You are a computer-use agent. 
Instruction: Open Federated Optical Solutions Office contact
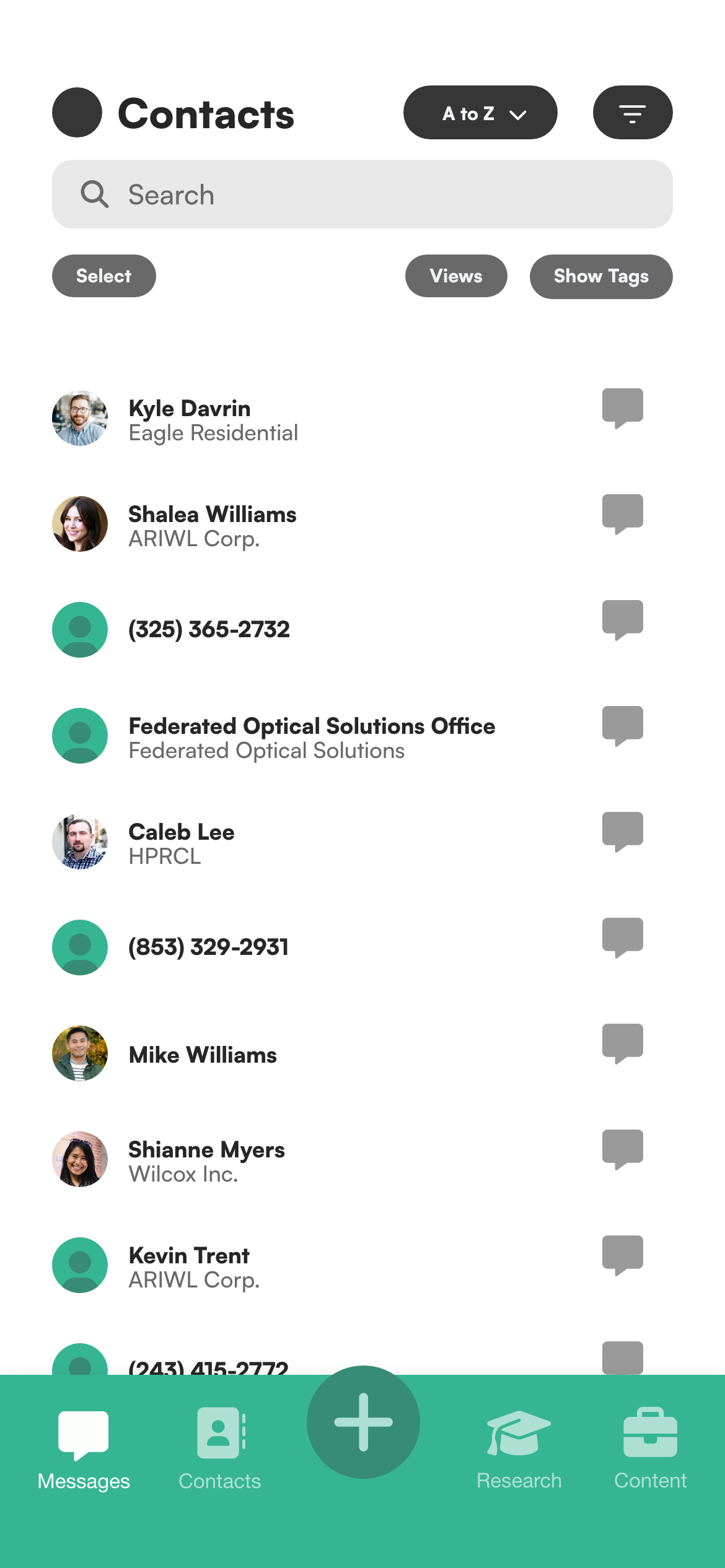pos(311,736)
